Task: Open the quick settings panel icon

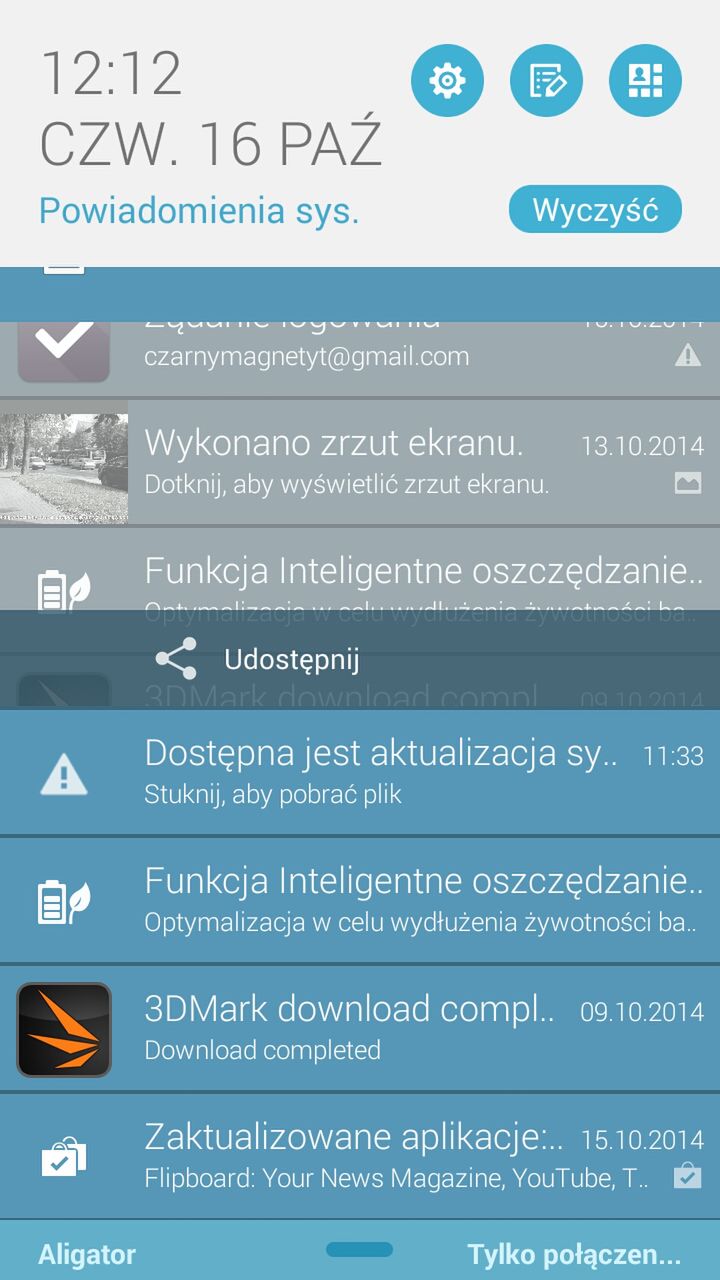Action: [645, 79]
